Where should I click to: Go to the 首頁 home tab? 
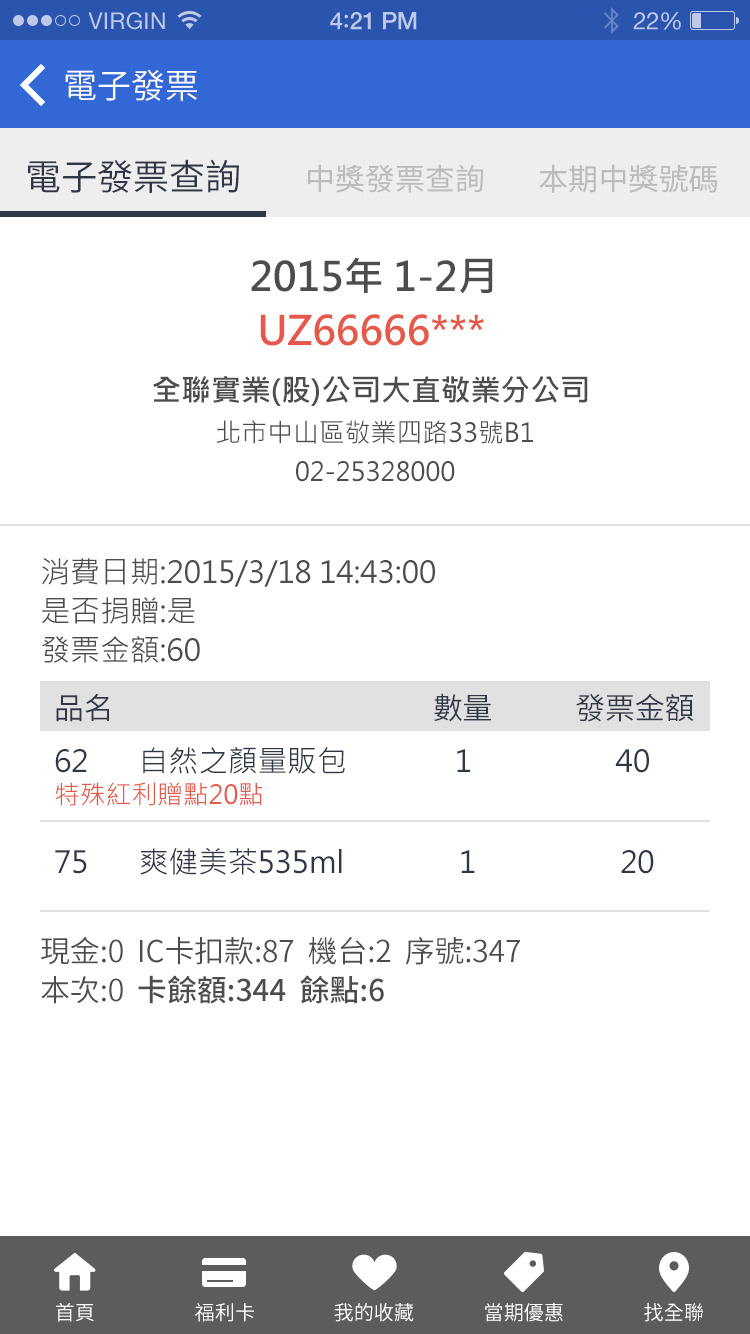click(x=74, y=1286)
